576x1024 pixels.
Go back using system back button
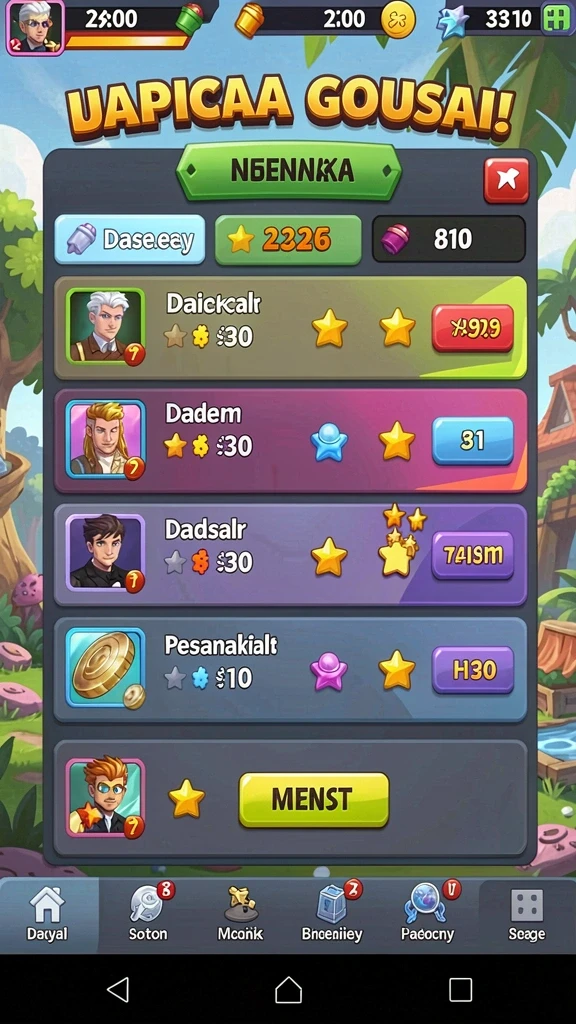(118, 989)
